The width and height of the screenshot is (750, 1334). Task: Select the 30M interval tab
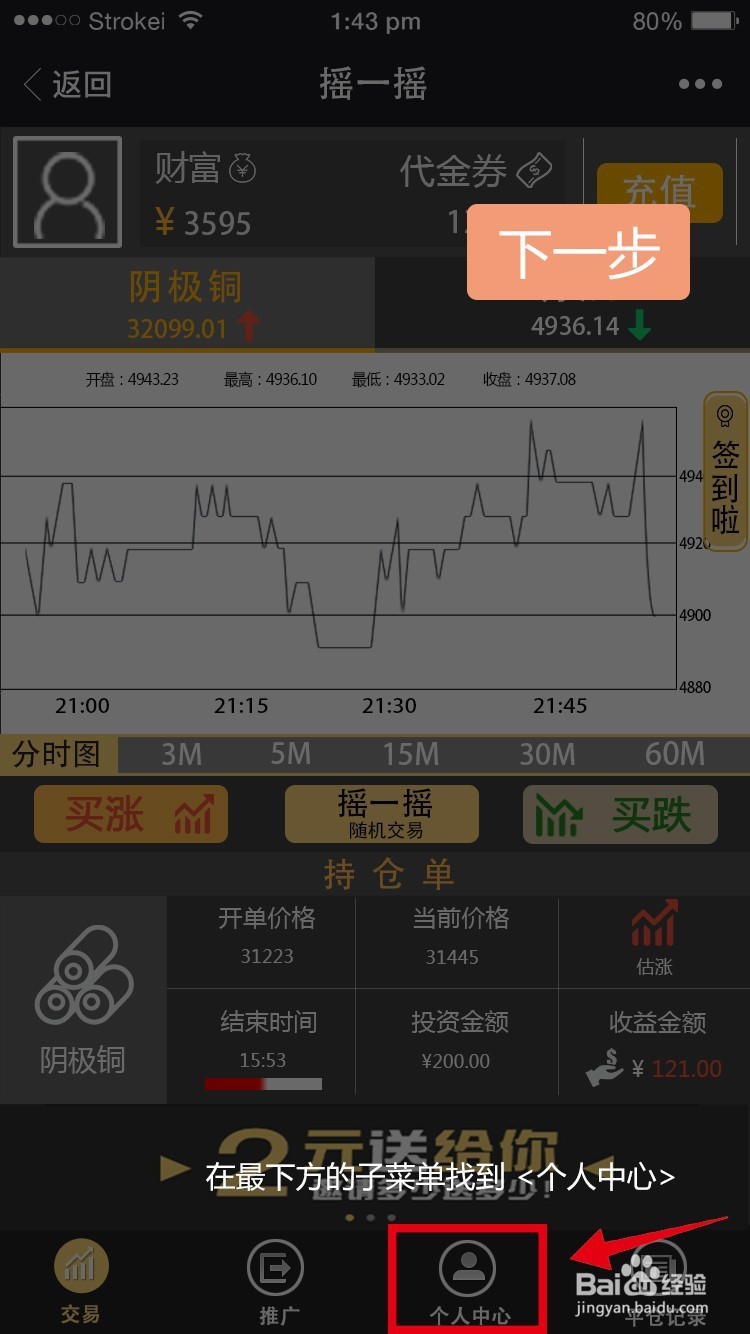pyautogui.click(x=547, y=754)
